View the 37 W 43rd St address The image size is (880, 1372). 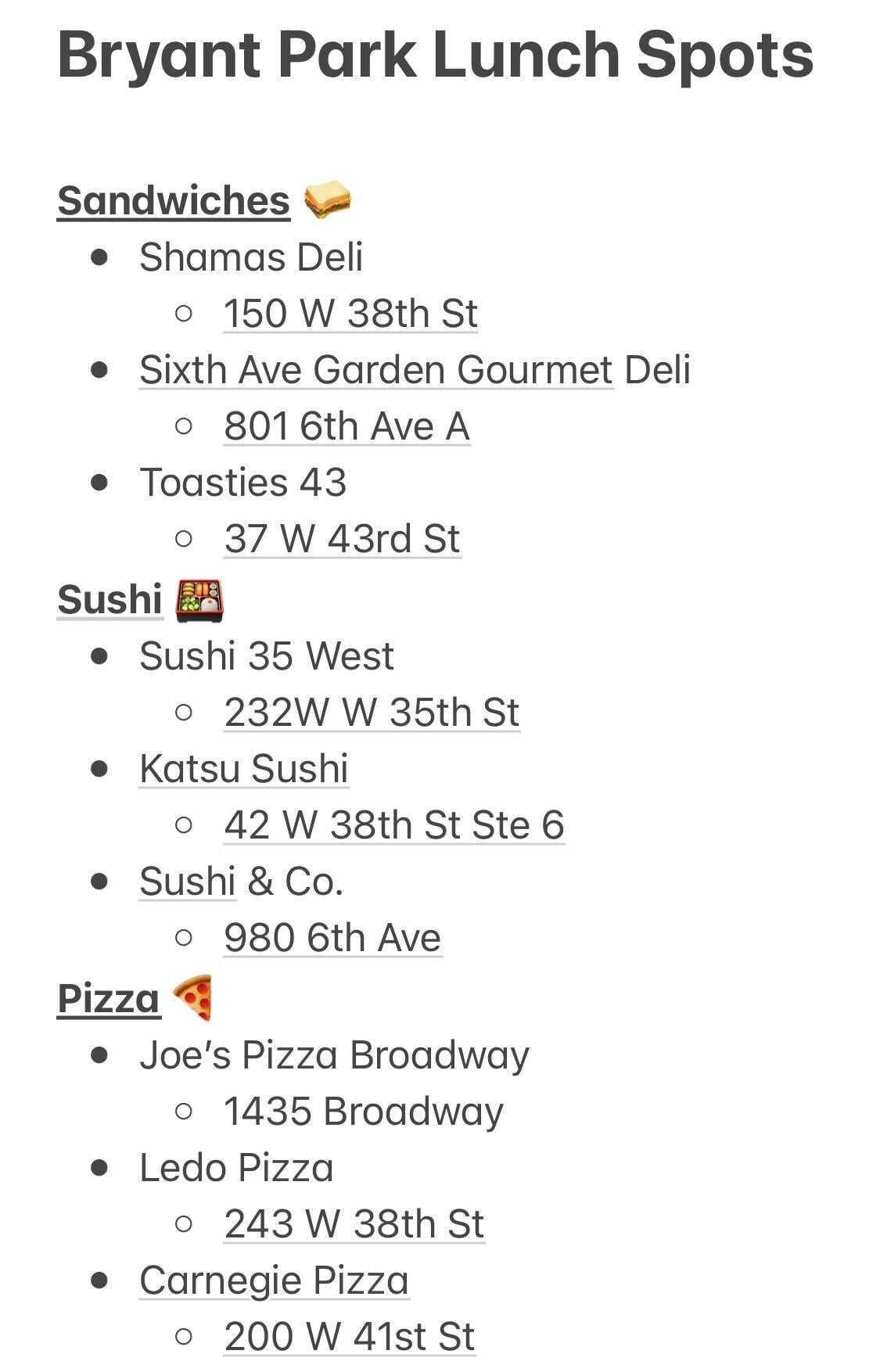click(x=342, y=539)
